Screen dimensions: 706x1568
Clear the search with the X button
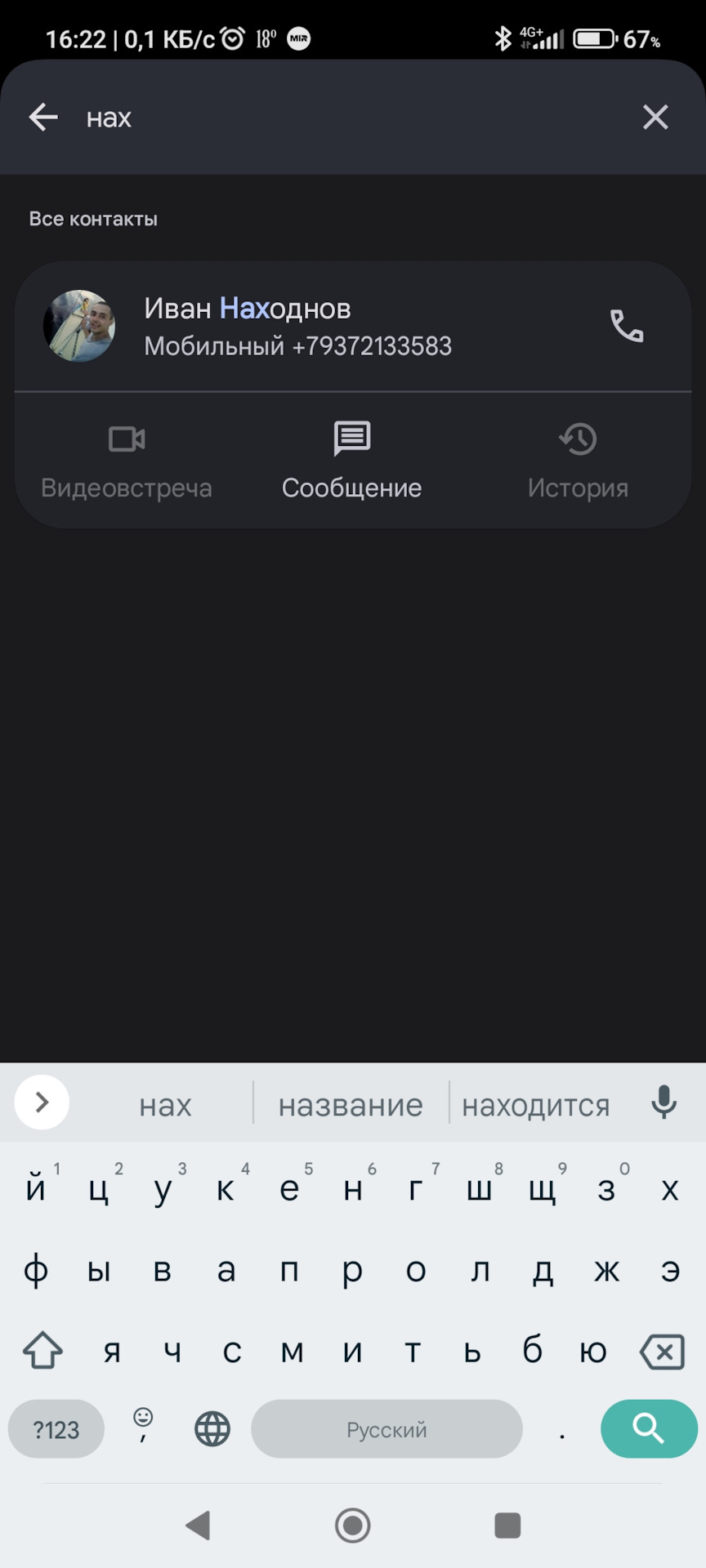[655, 117]
